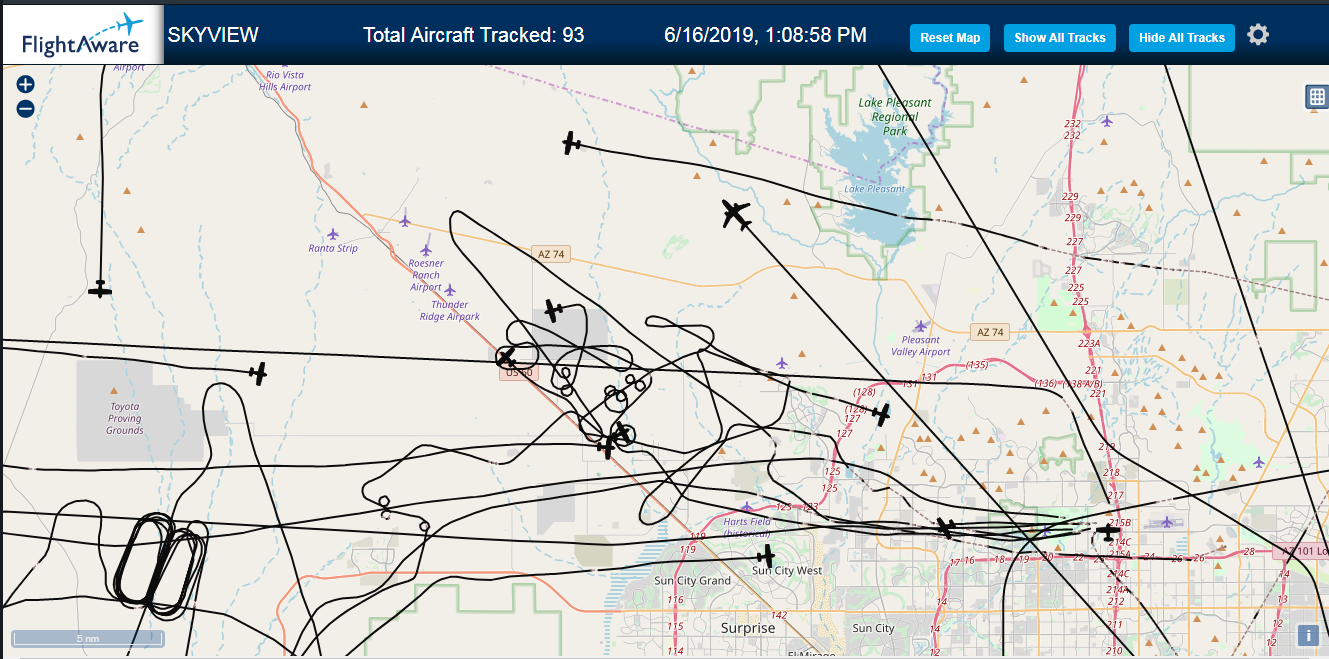Tap the Reset Map button
Screen dimensions: 1329x659
(x=949, y=38)
